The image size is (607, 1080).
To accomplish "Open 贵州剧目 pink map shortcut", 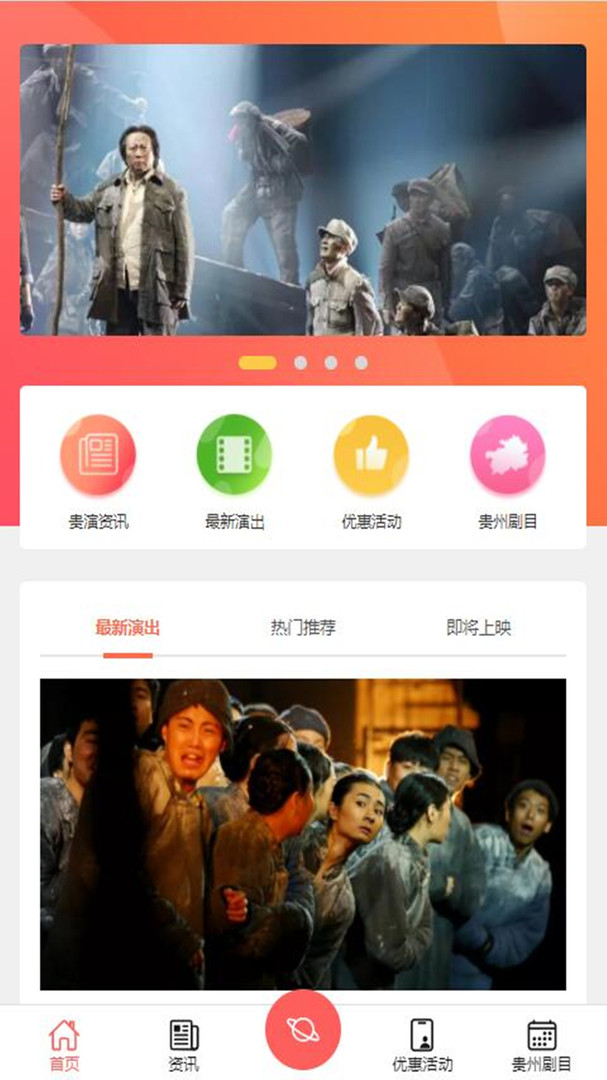I will [508, 470].
